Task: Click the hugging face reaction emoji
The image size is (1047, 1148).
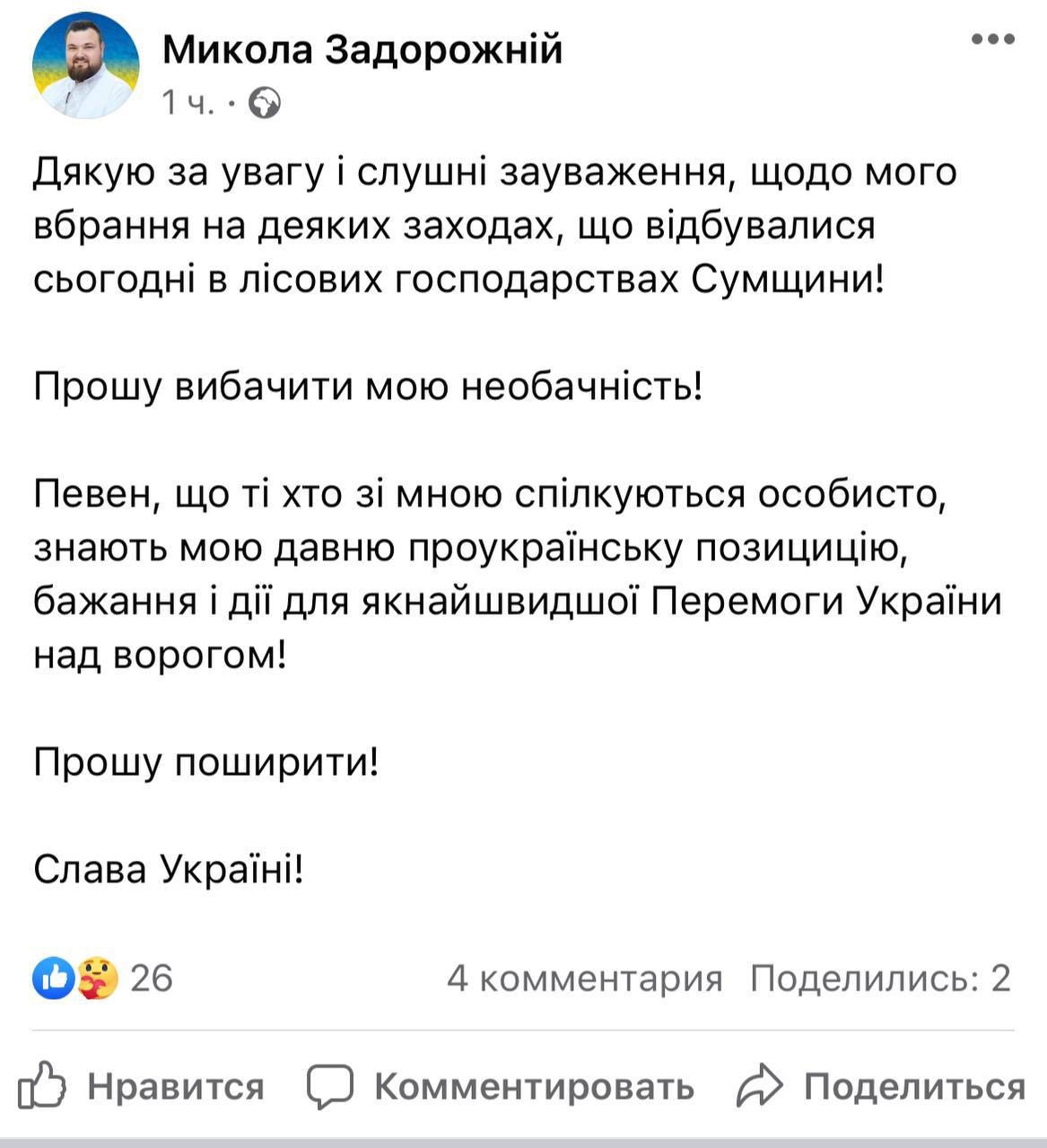Action: (93, 978)
